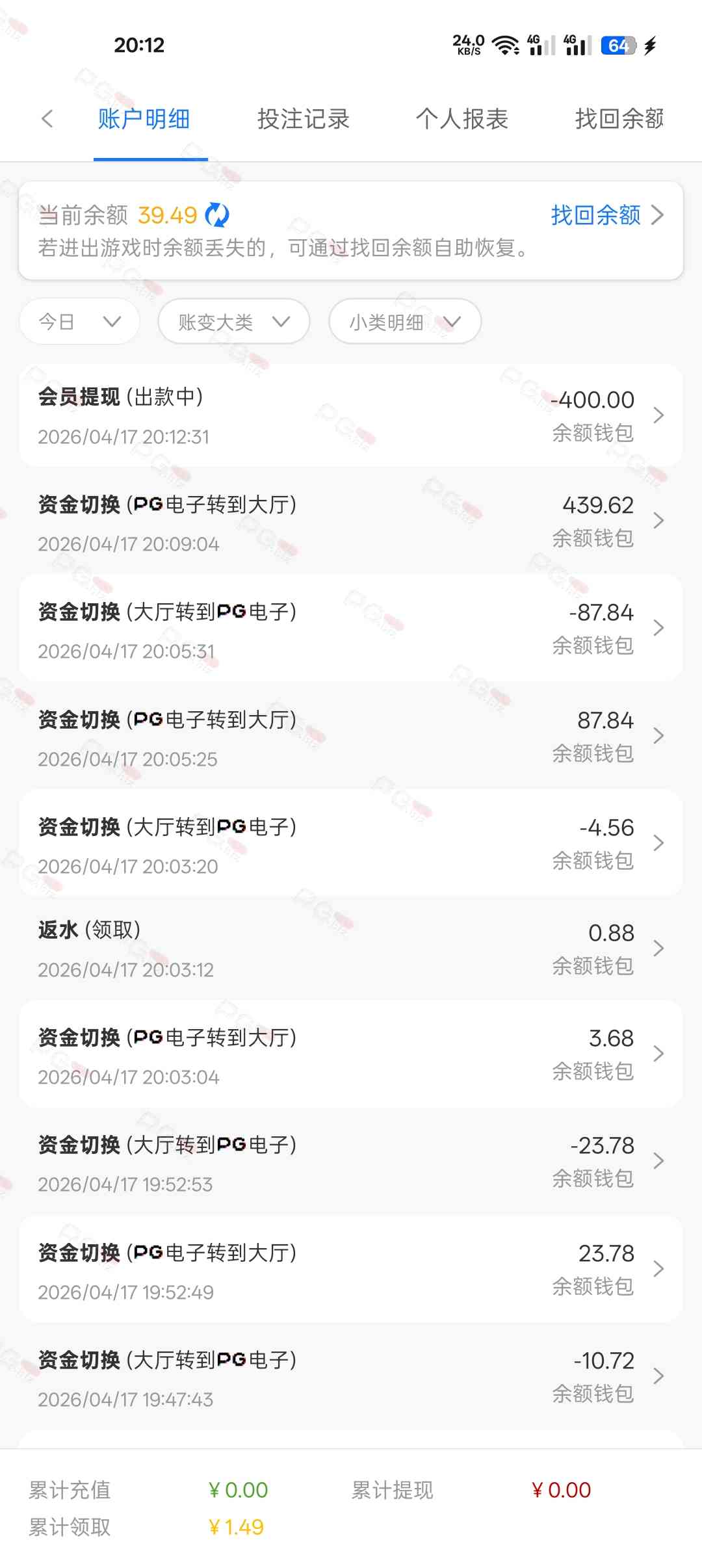Switch to the 个人报表 tab
This screenshot has width=702, height=1568.
point(461,119)
